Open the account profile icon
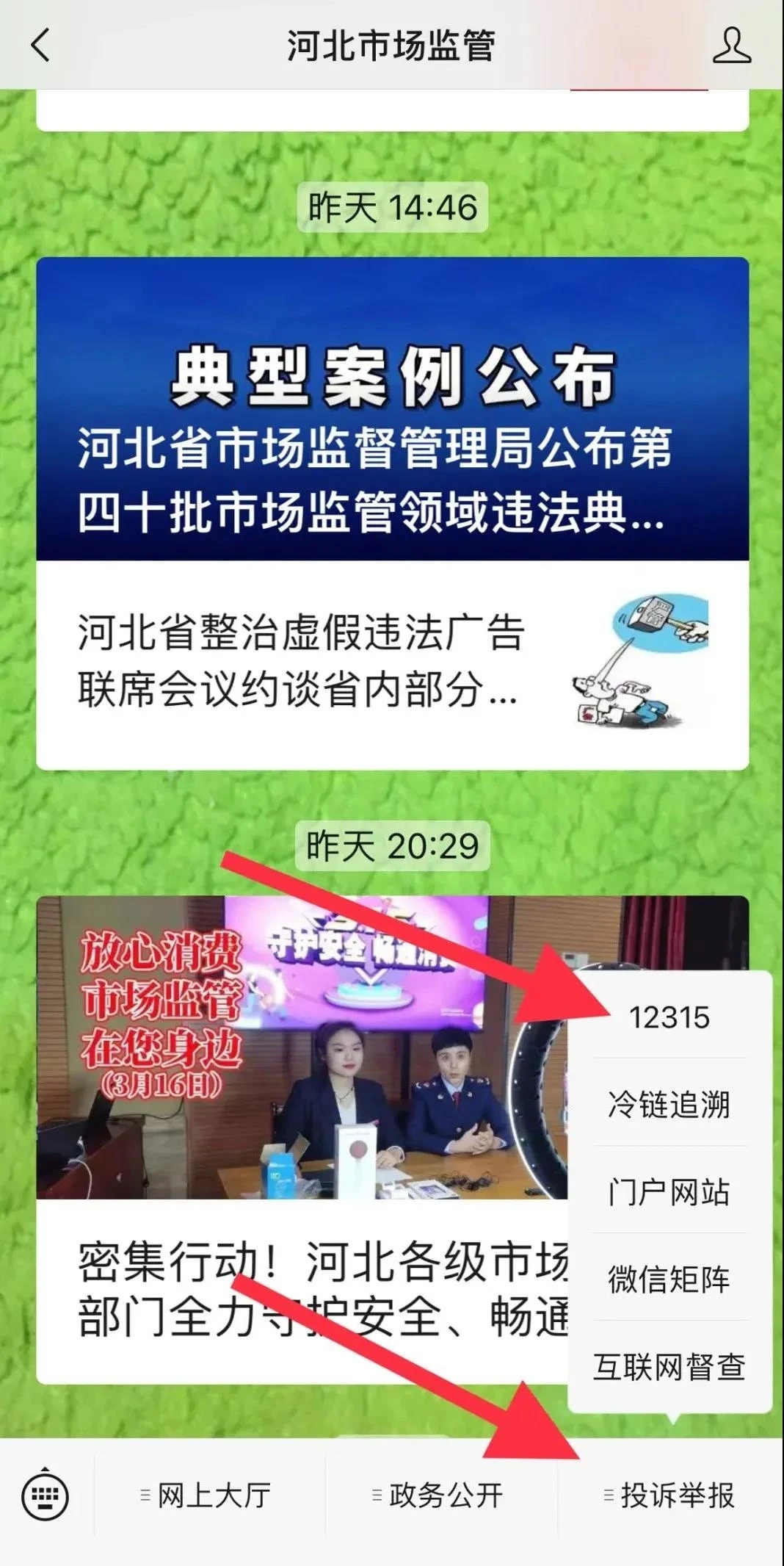This screenshot has height=1566, width=784. pos(731,46)
